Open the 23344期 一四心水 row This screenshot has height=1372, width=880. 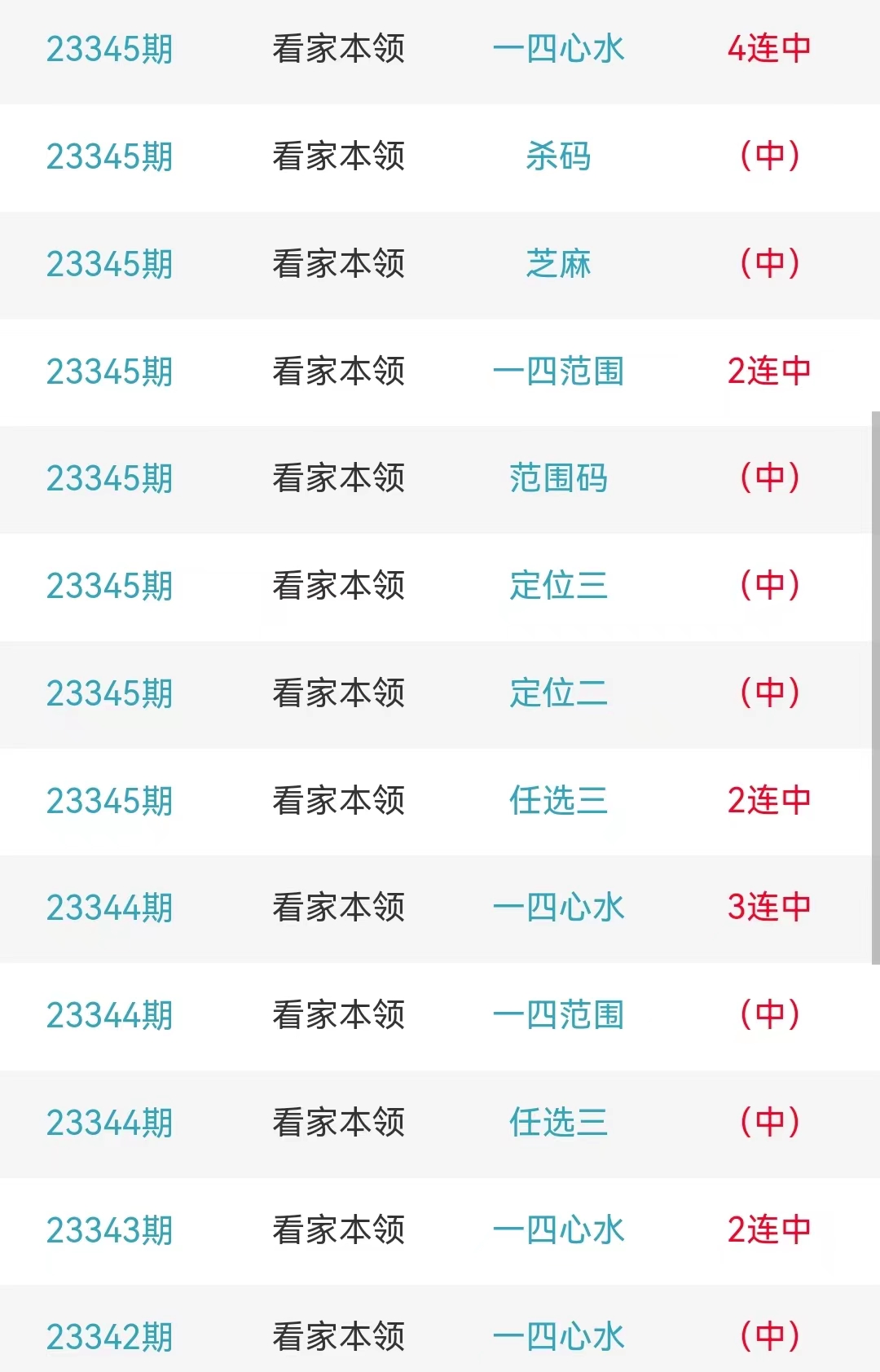click(x=558, y=908)
